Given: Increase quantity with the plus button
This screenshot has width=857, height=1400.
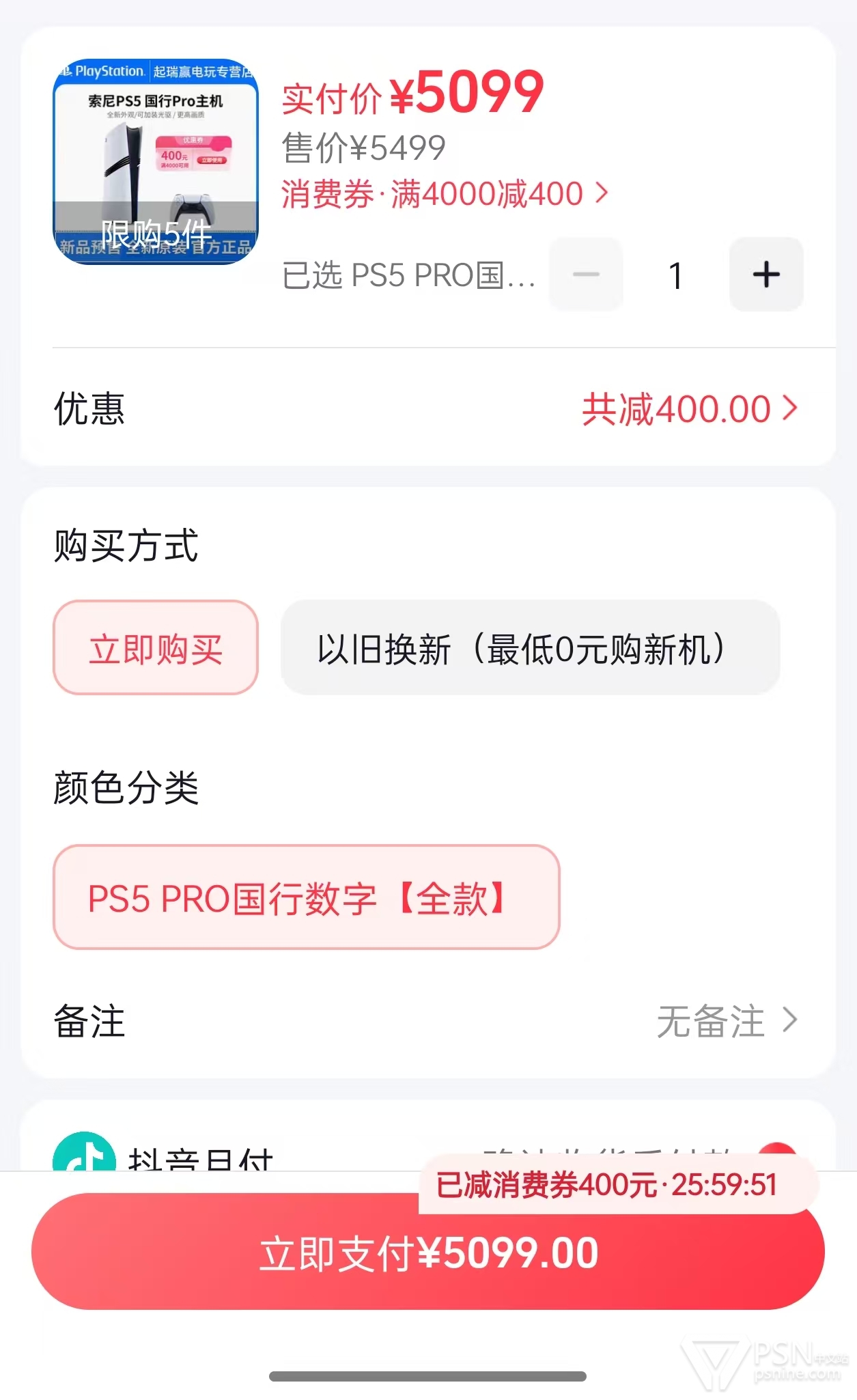Looking at the screenshot, I should [765, 275].
